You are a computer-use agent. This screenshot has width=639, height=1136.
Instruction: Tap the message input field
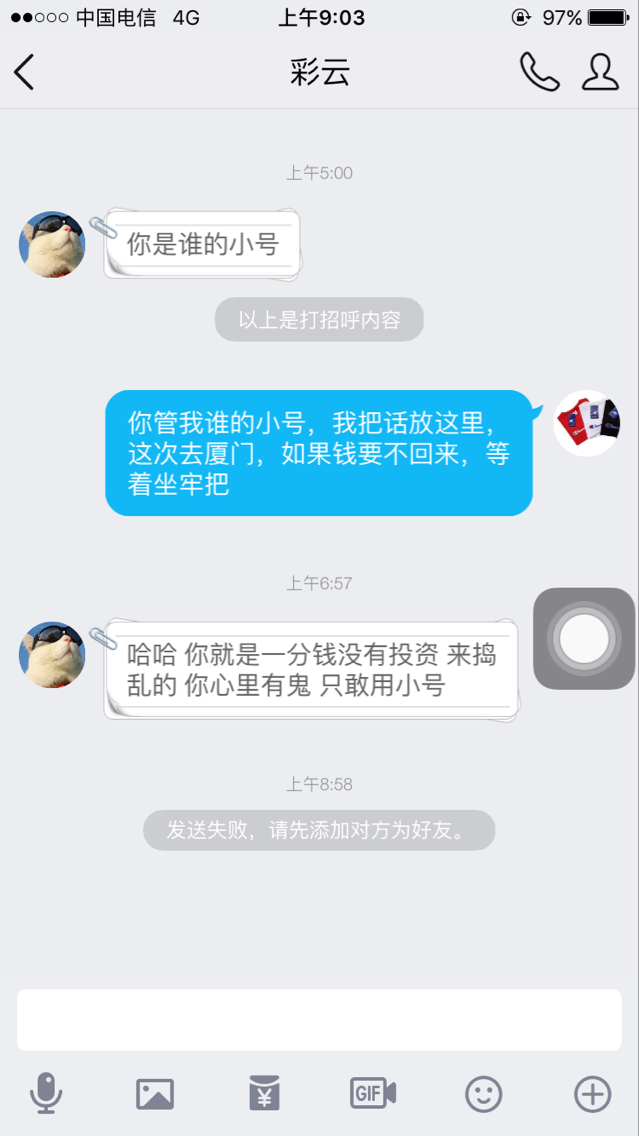[319, 1020]
